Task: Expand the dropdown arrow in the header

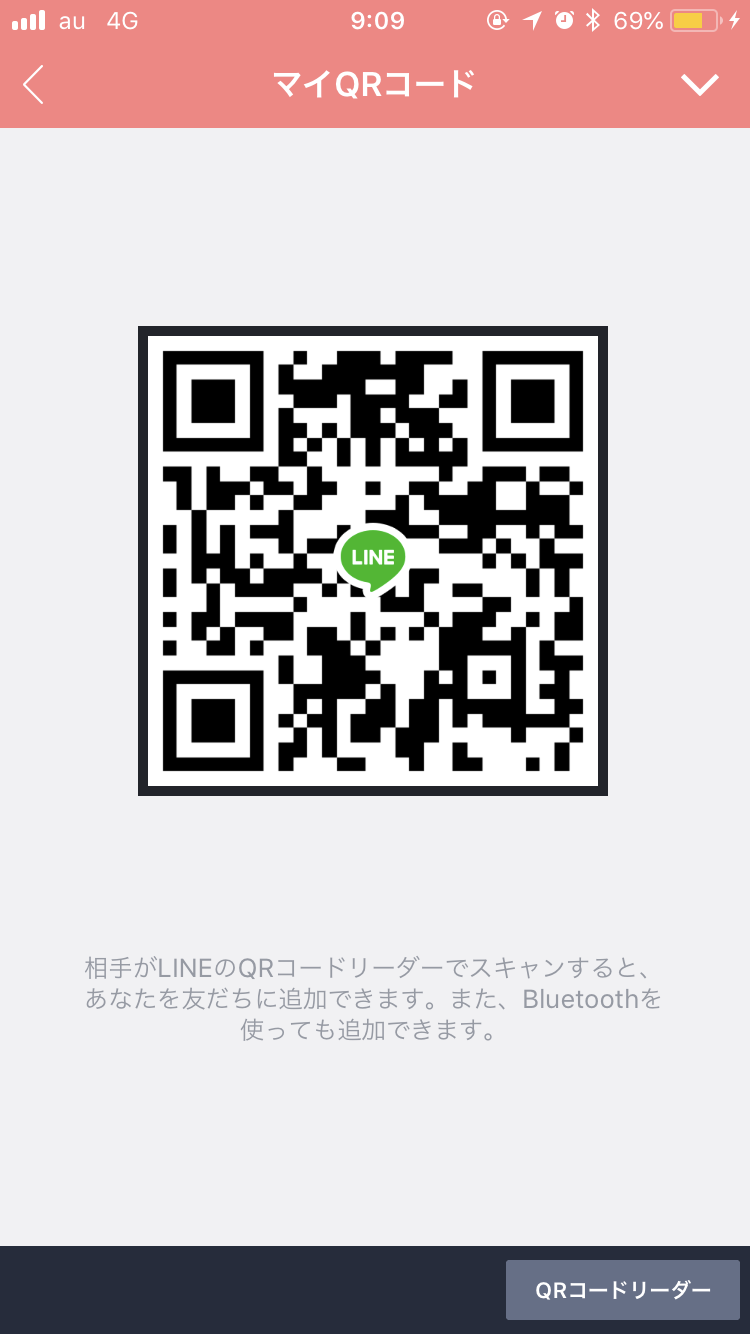Action: coord(699,85)
